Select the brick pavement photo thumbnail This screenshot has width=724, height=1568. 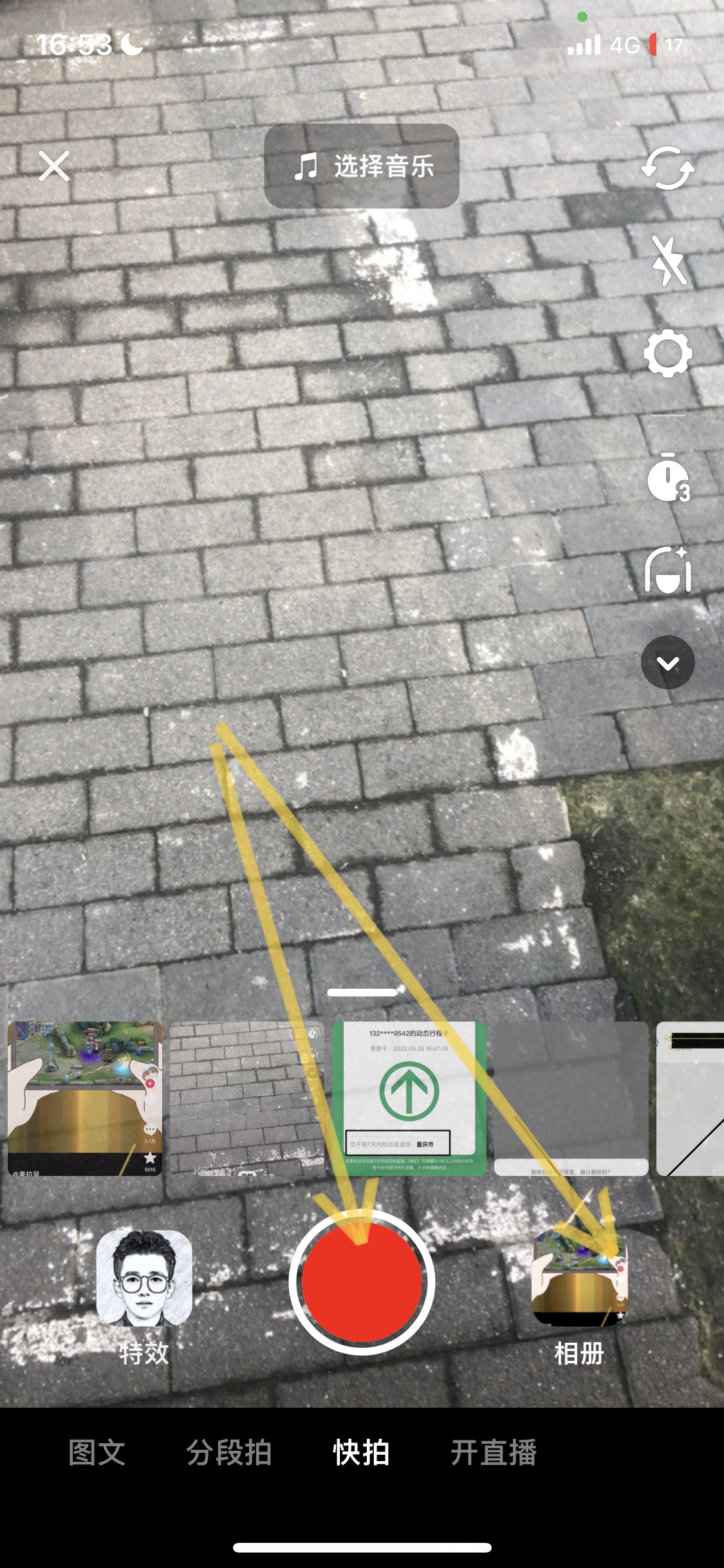coord(247,1098)
